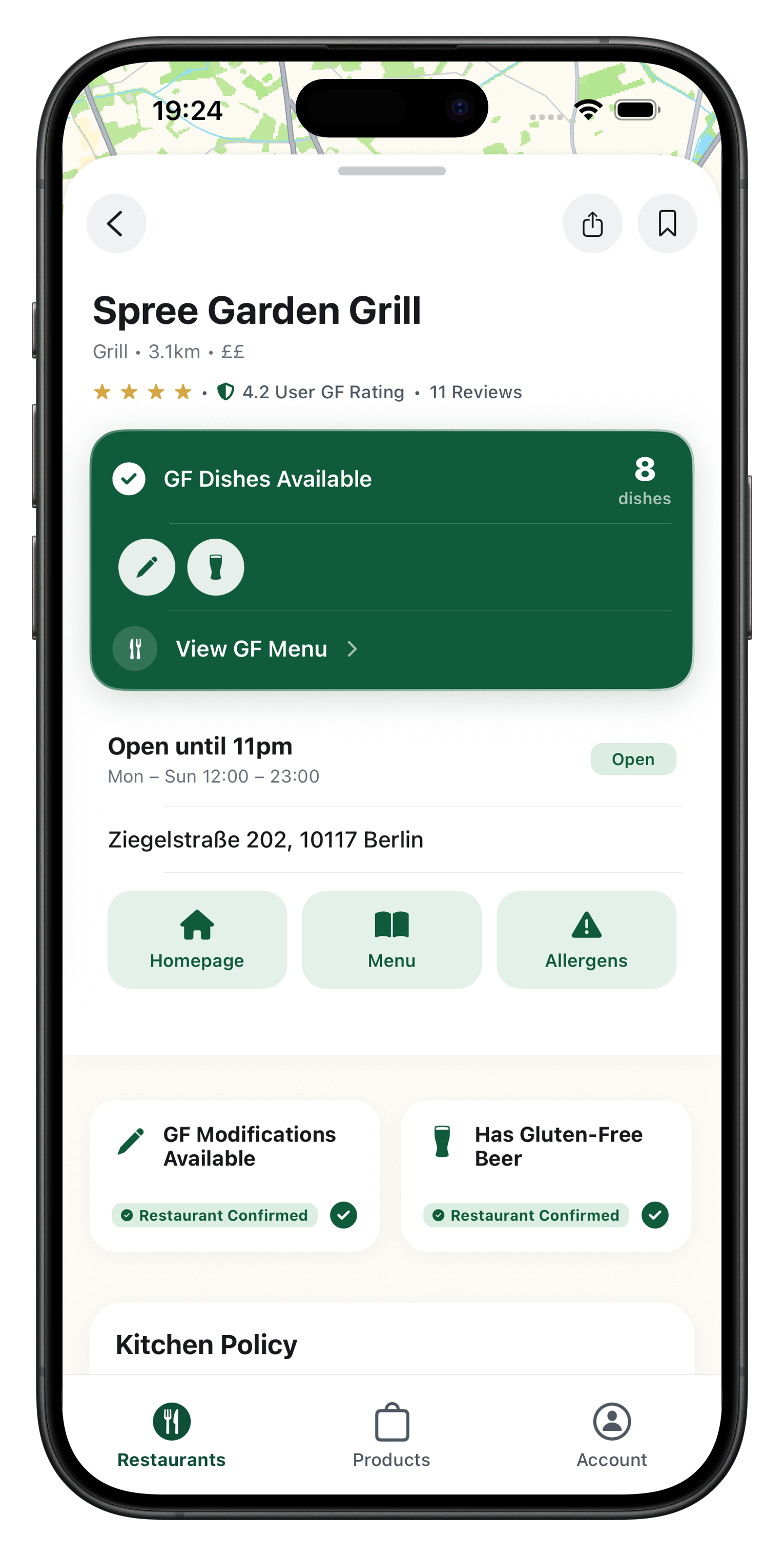View the Allergens info
Viewport: 784px width, 1556px height.
586,939
